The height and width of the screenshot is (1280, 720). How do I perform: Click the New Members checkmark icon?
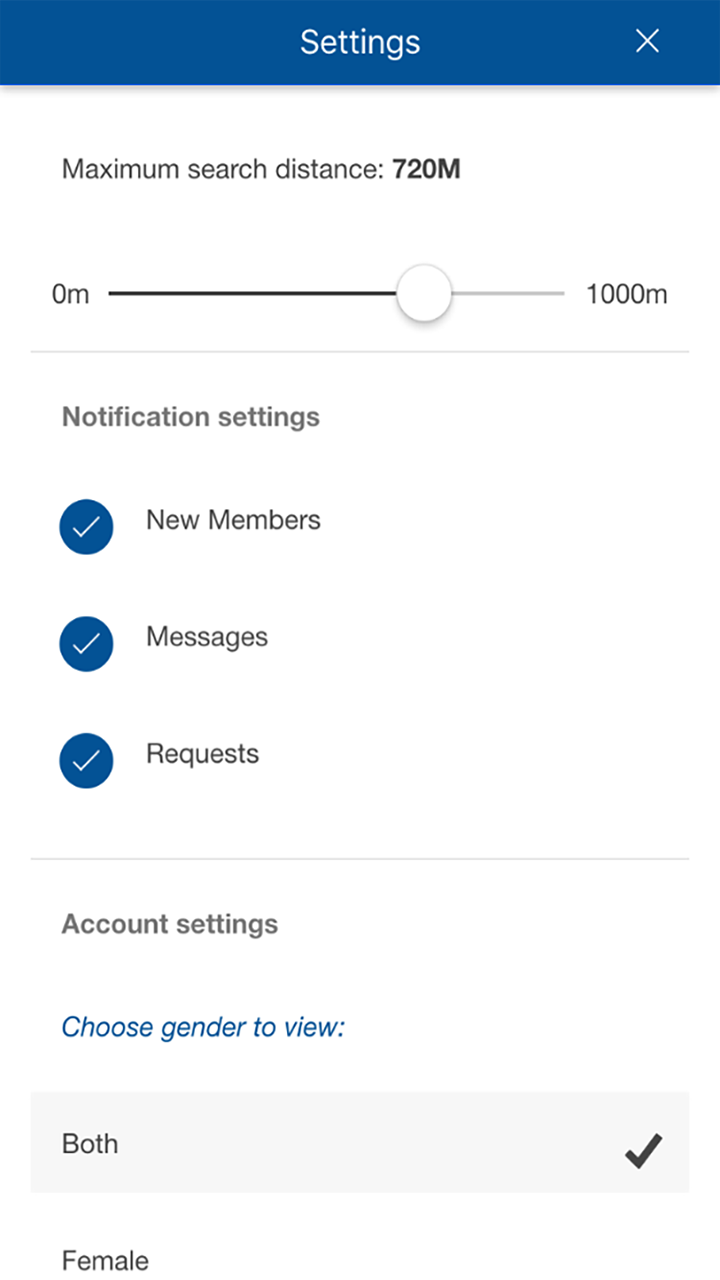tap(86, 526)
